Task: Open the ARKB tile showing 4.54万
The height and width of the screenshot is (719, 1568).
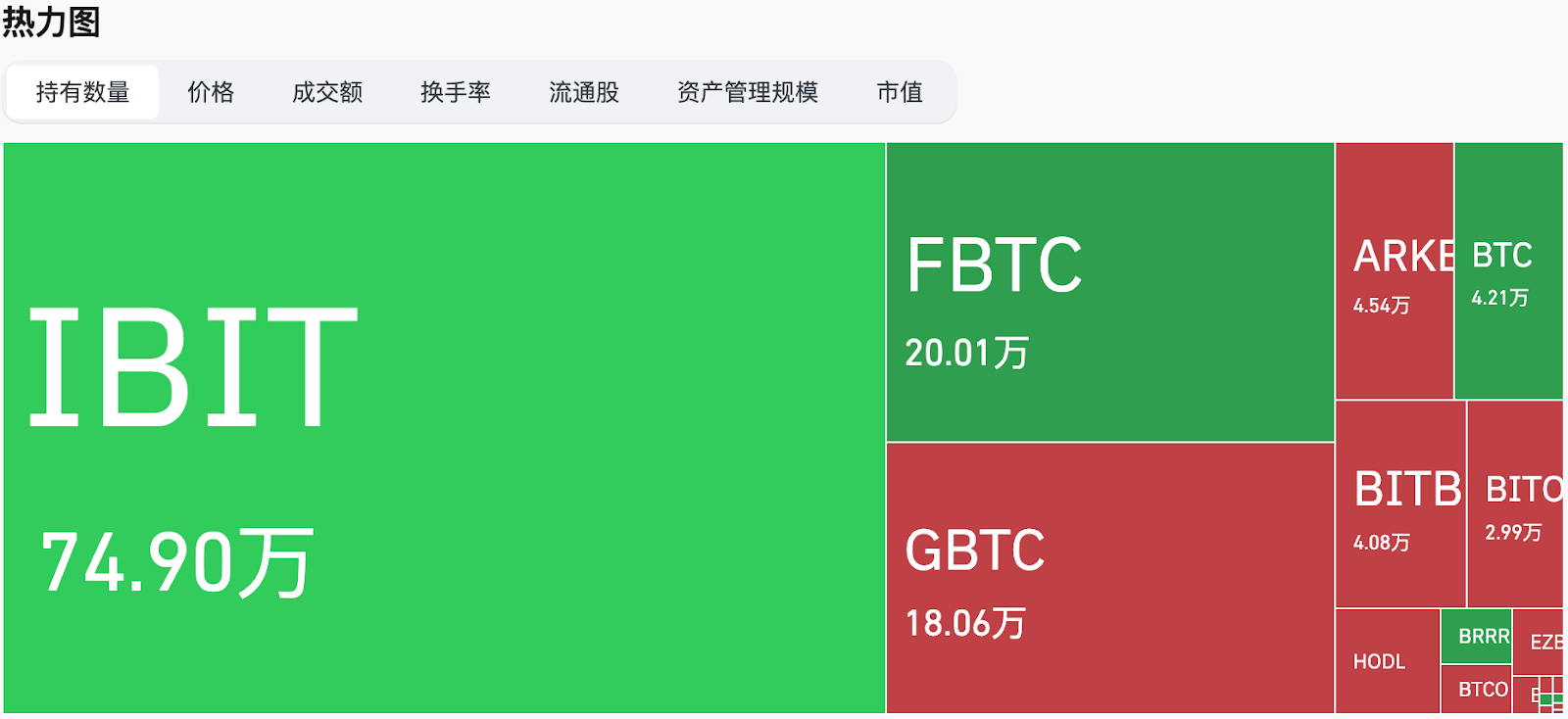Action: 1394,271
